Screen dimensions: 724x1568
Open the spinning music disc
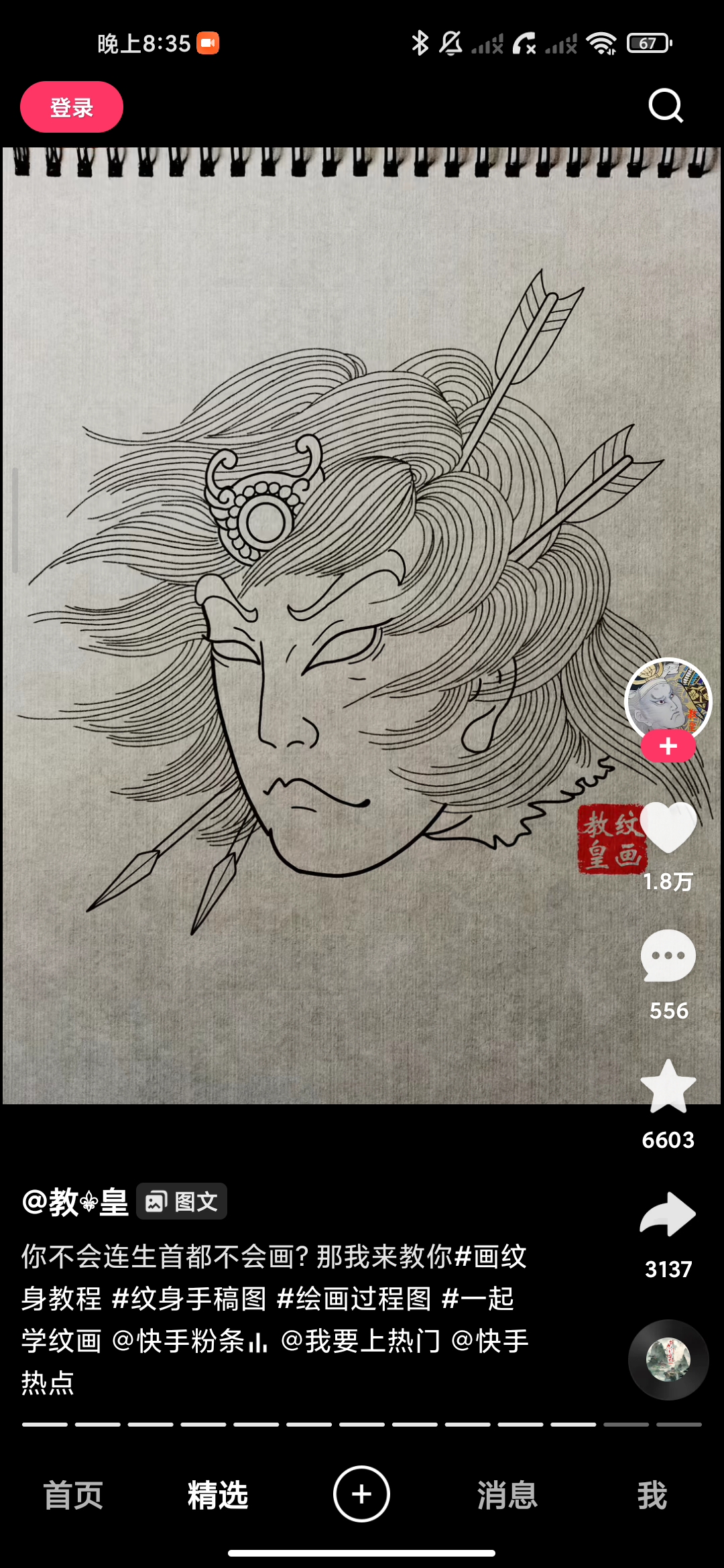tap(668, 1359)
